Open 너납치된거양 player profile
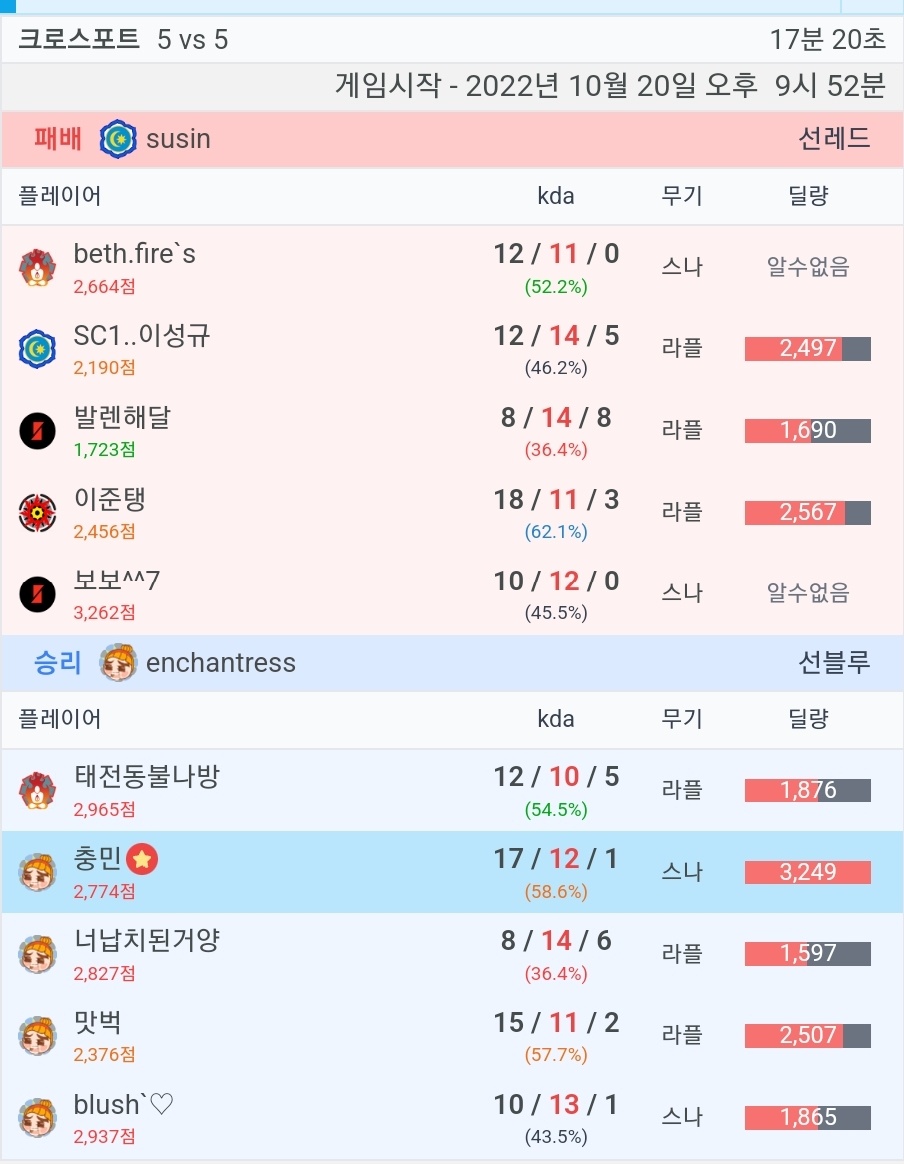 [x=146, y=941]
